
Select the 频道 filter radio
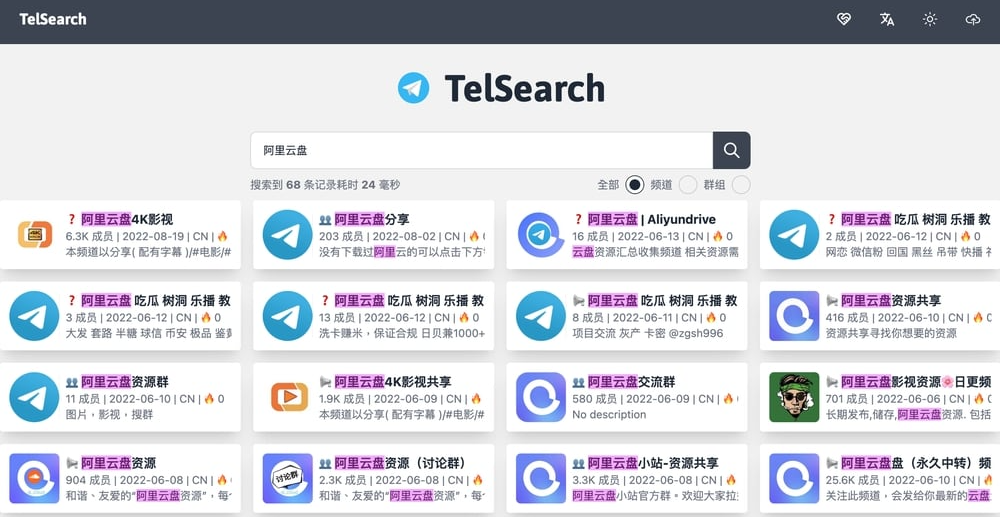[687, 185]
